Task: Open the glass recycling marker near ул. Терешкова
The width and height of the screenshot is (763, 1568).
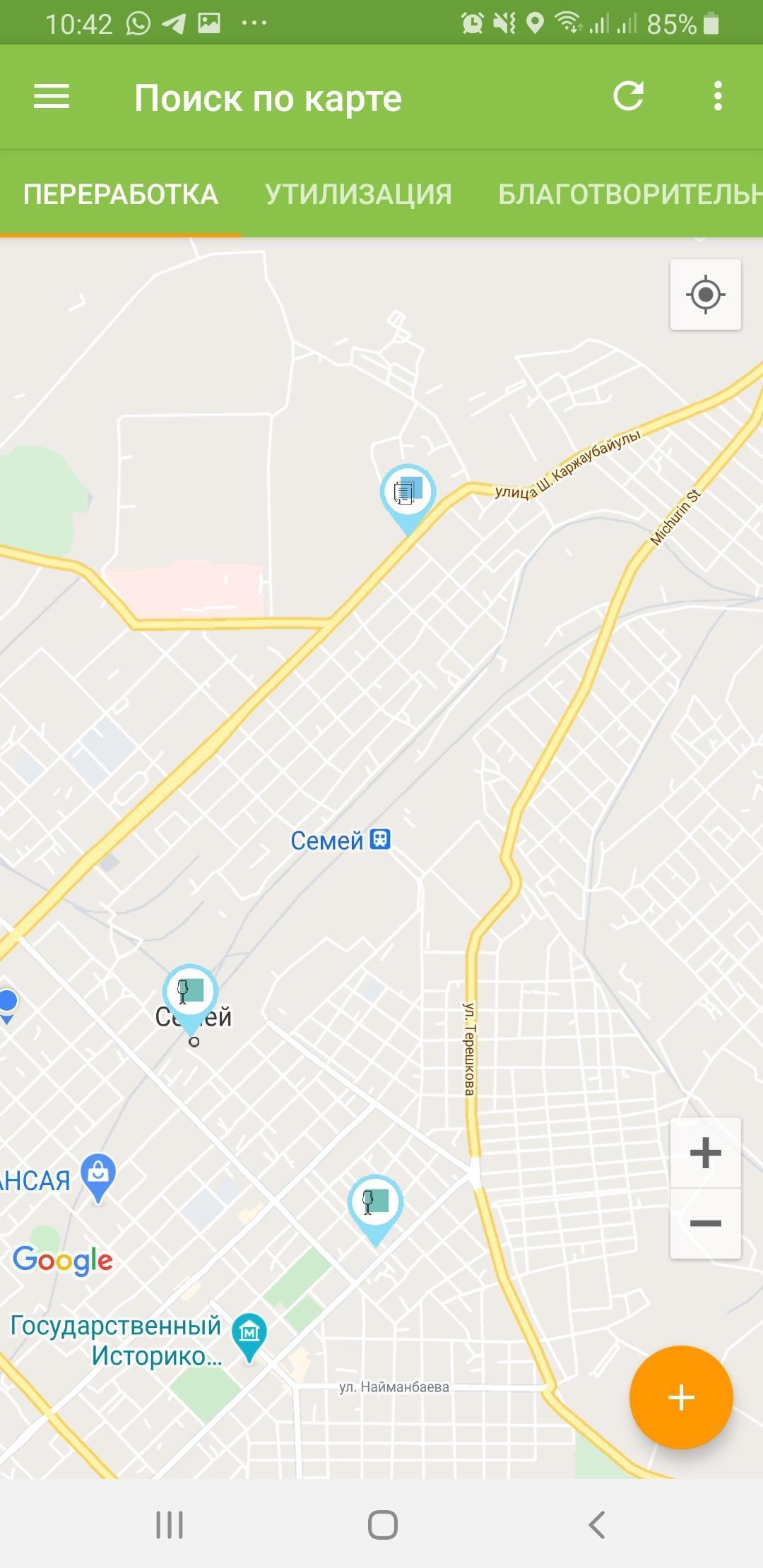Action: 375,1210
